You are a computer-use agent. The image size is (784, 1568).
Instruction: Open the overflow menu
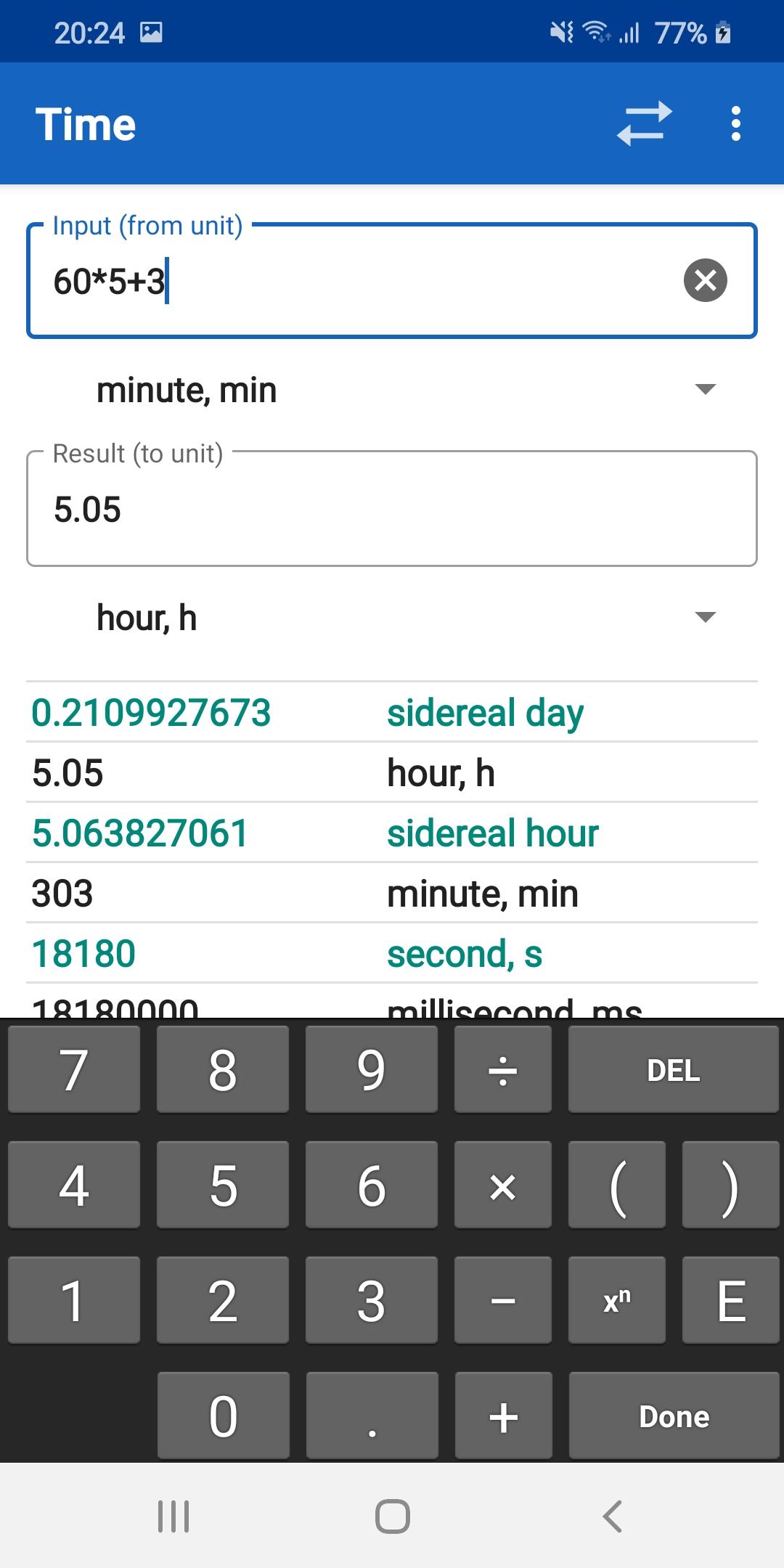point(735,123)
